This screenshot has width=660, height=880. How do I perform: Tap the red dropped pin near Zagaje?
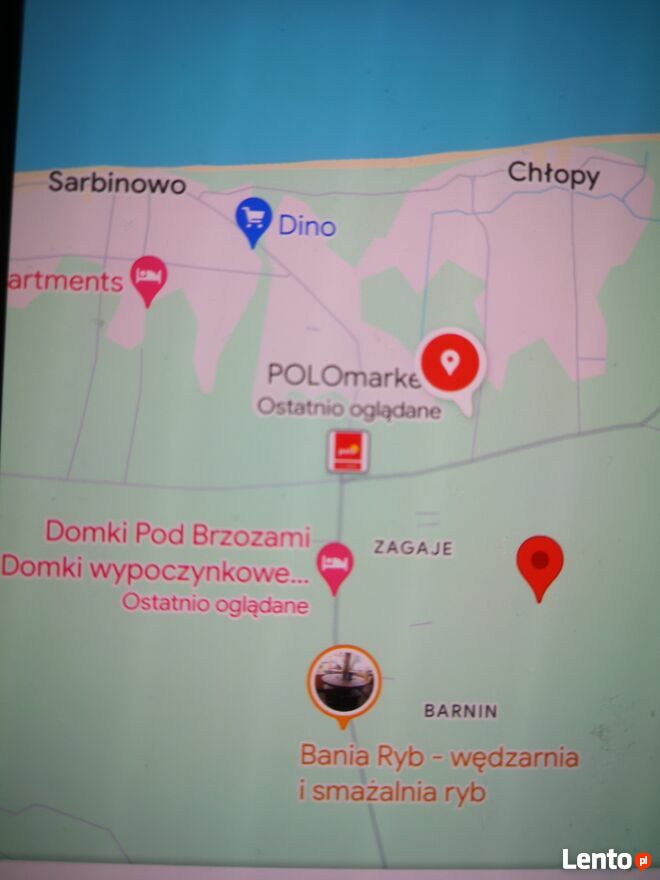coord(539,563)
